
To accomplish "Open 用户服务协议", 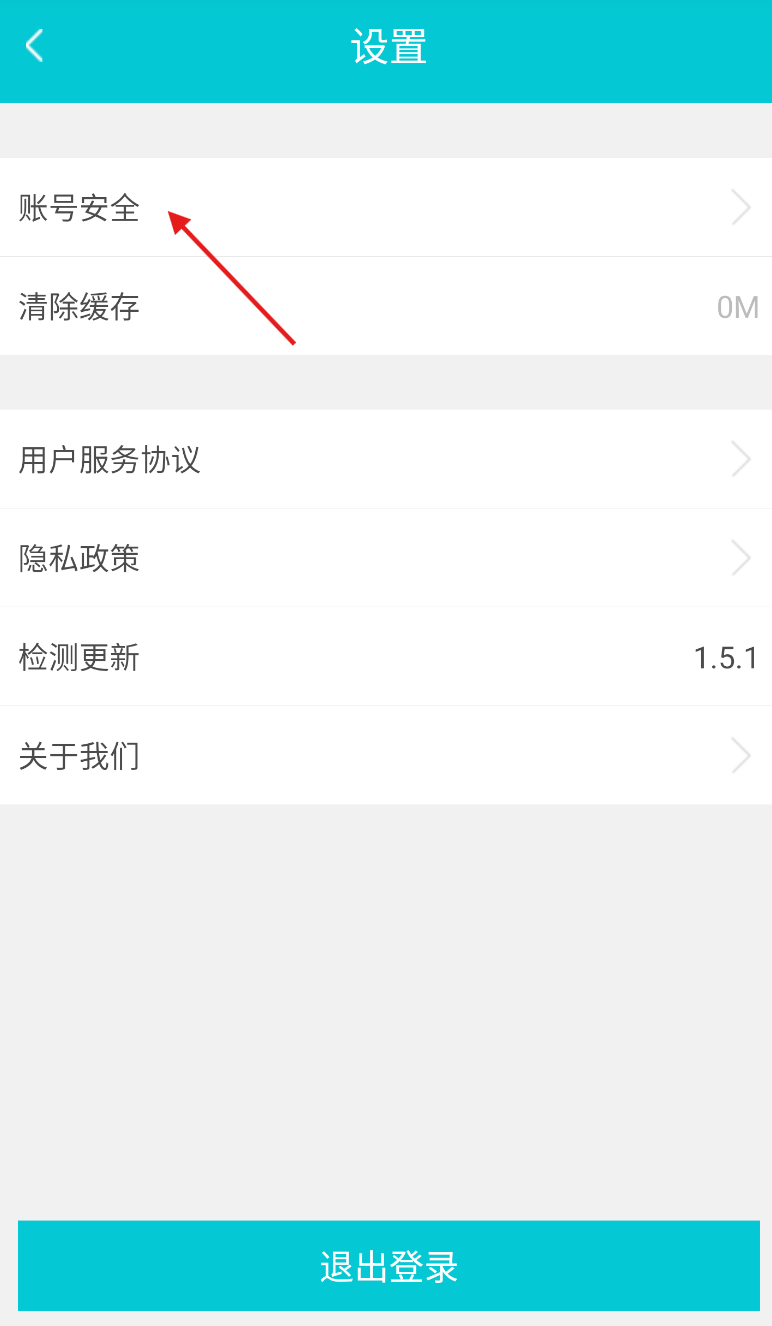I will pos(386,459).
